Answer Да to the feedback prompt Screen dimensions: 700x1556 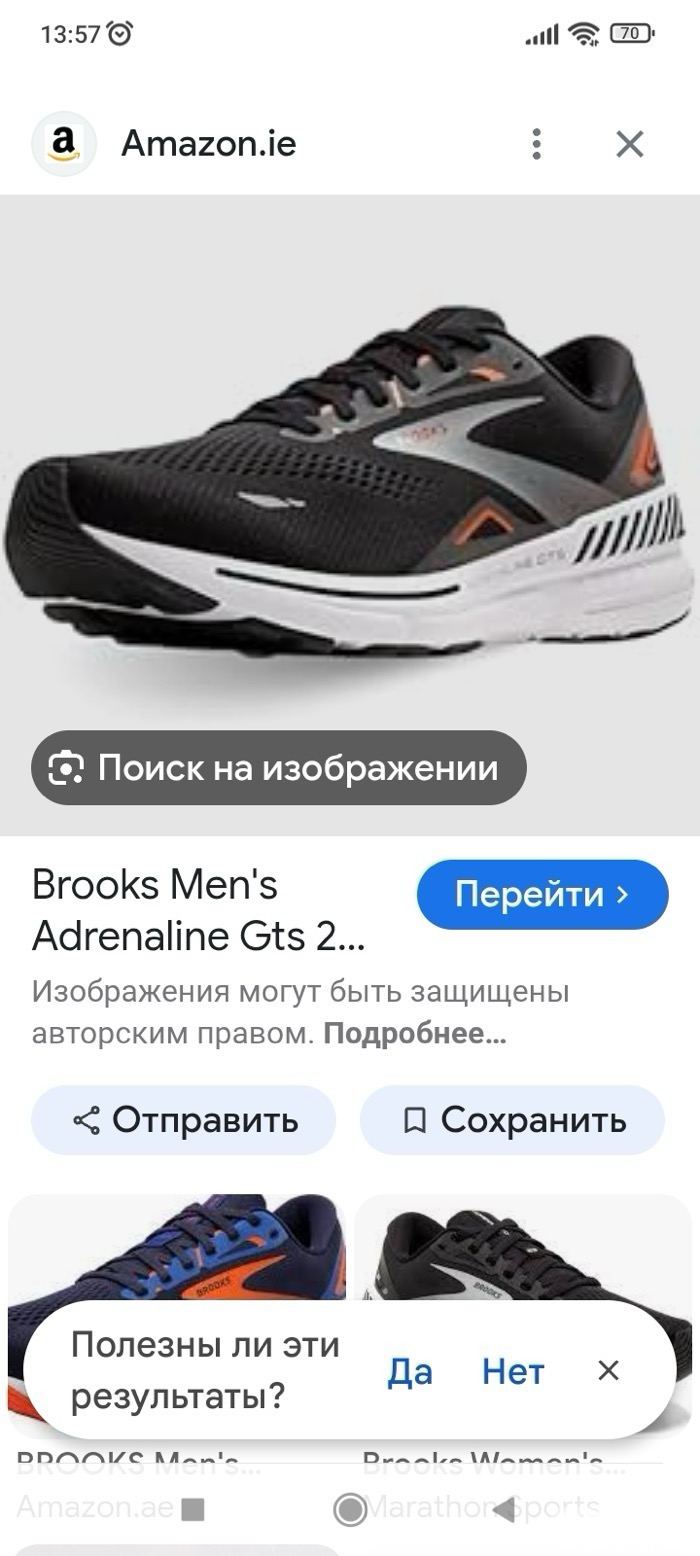410,1371
